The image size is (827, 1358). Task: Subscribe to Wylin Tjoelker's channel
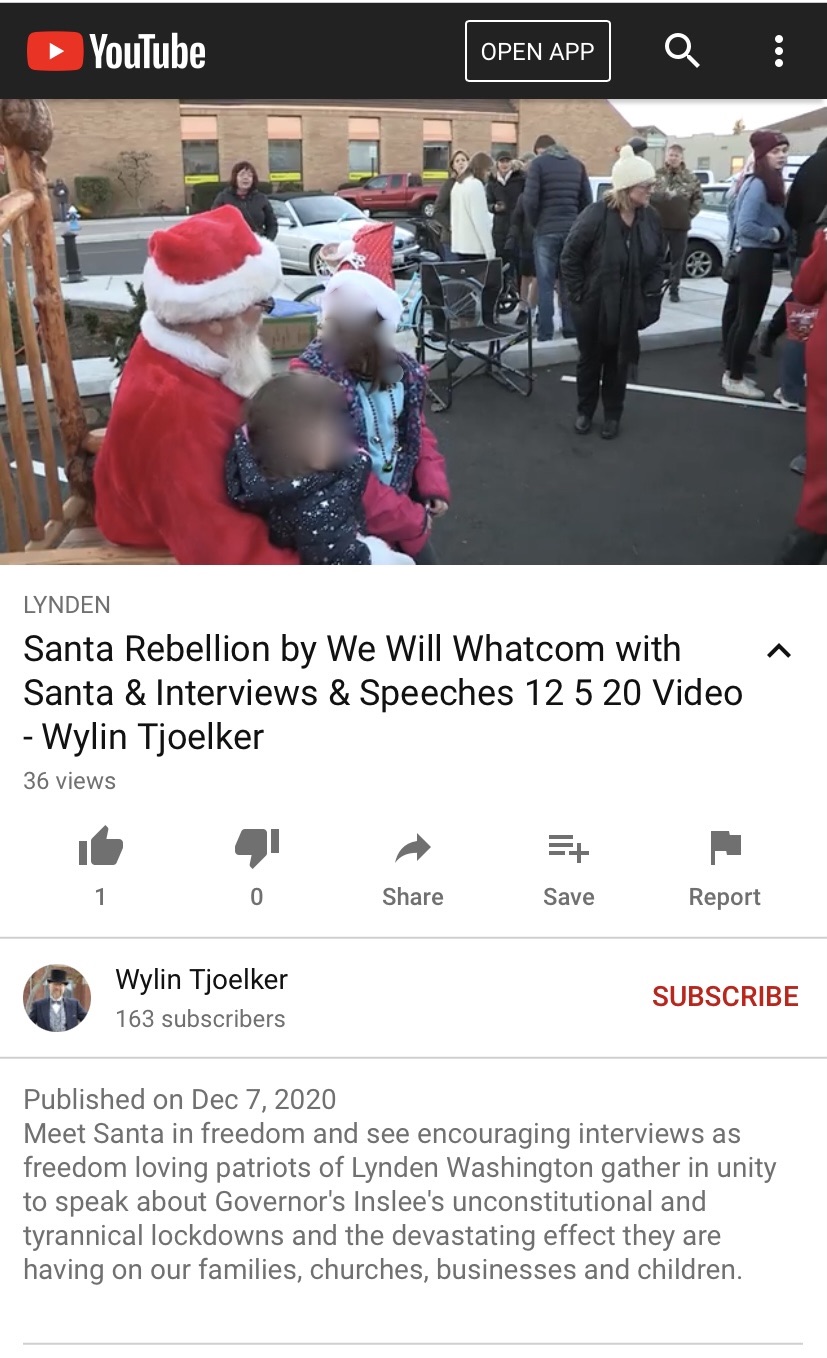click(x=725, y=996)
